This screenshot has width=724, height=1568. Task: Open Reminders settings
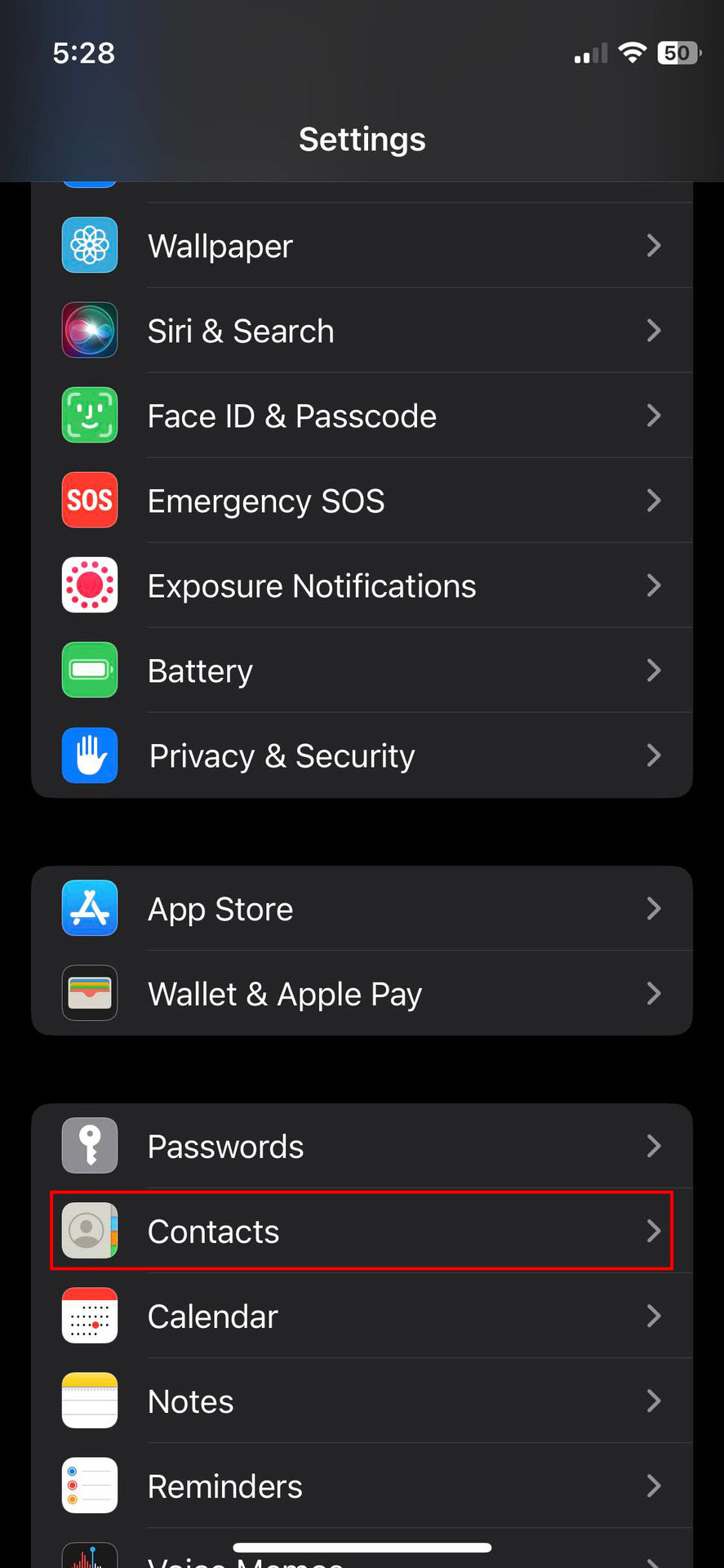362,1486
